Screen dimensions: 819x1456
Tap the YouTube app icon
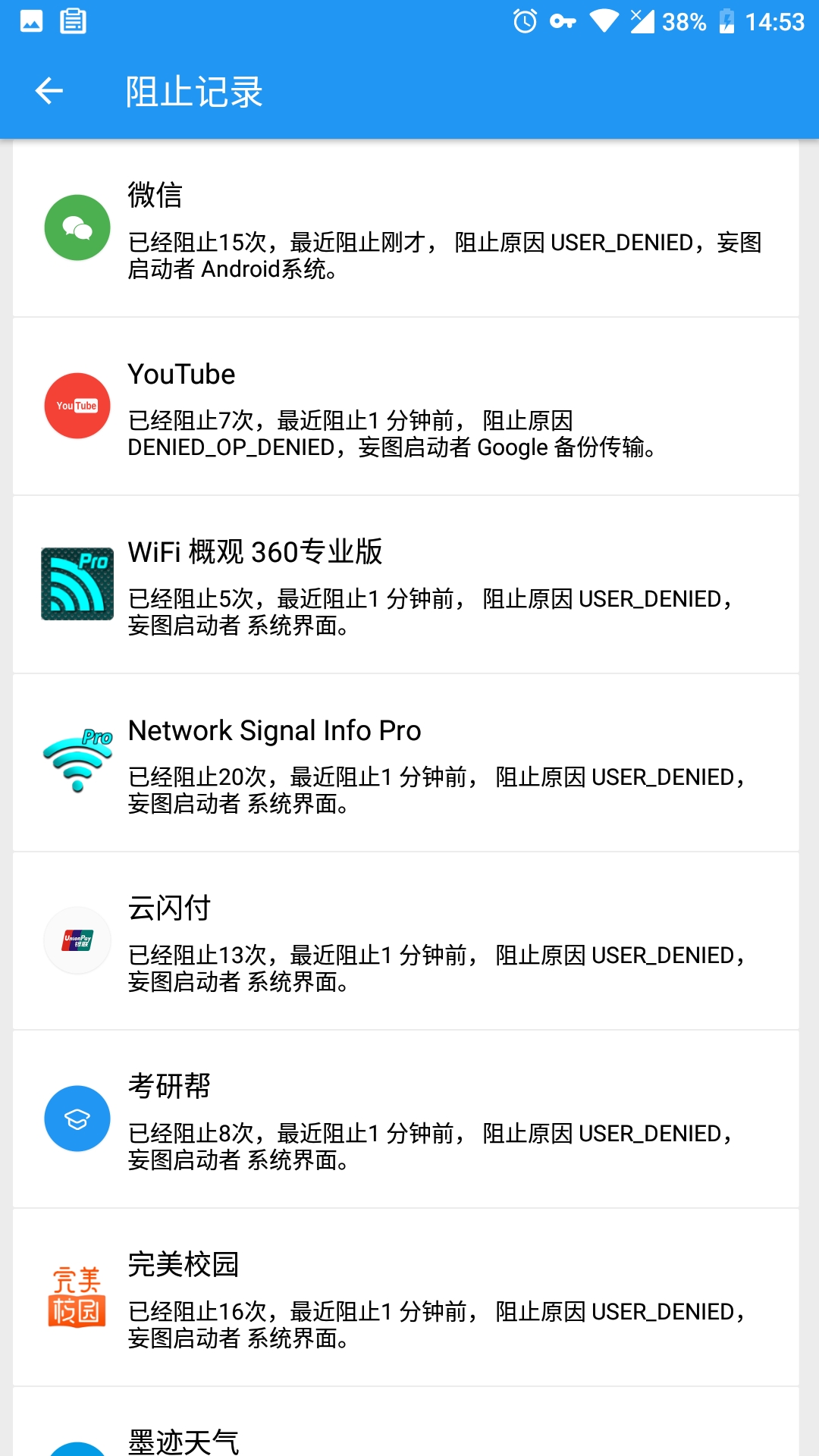point(76,406)
